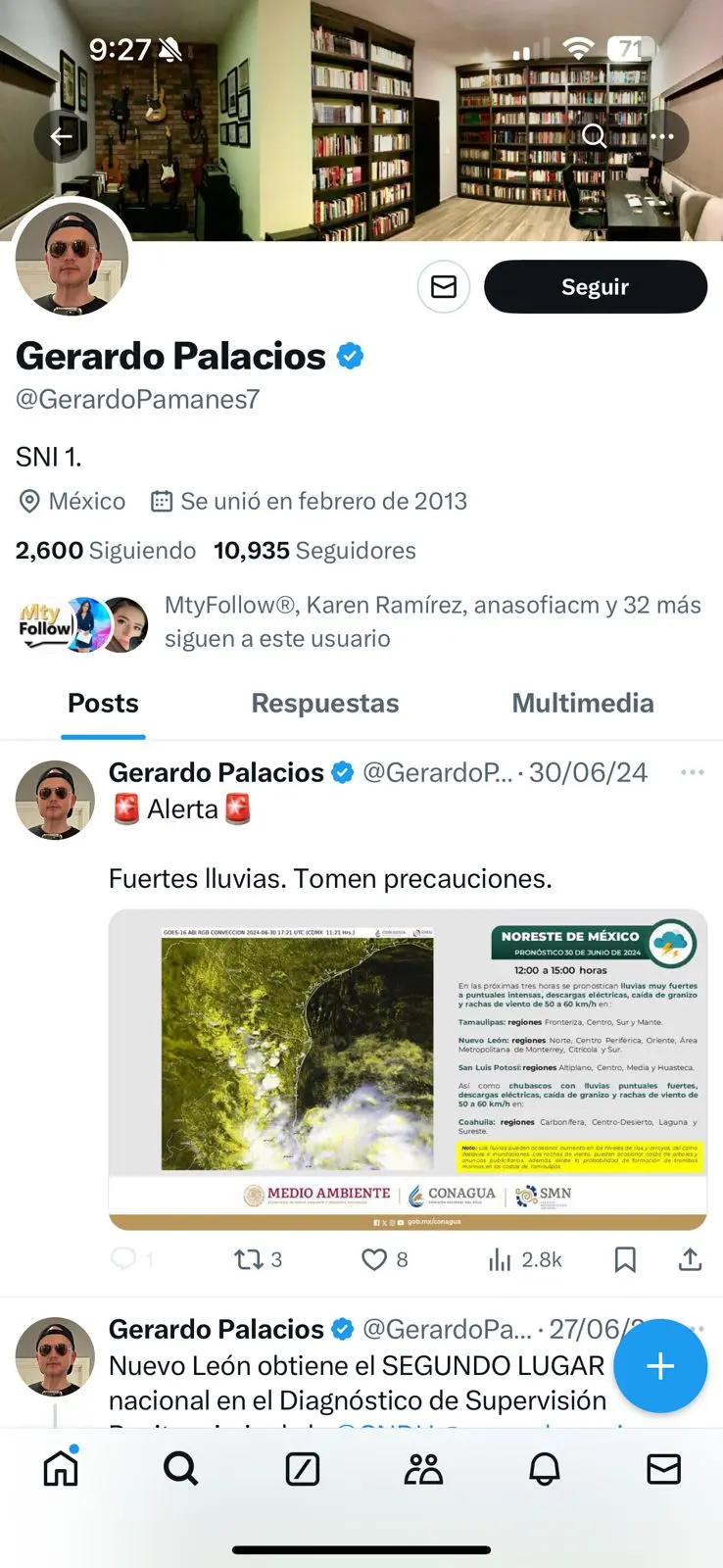The width and height of the screenshot is (723, 1568).
Task: Open the notifications bell tab
Action: pyautogui.click(x=544, y=1469)
